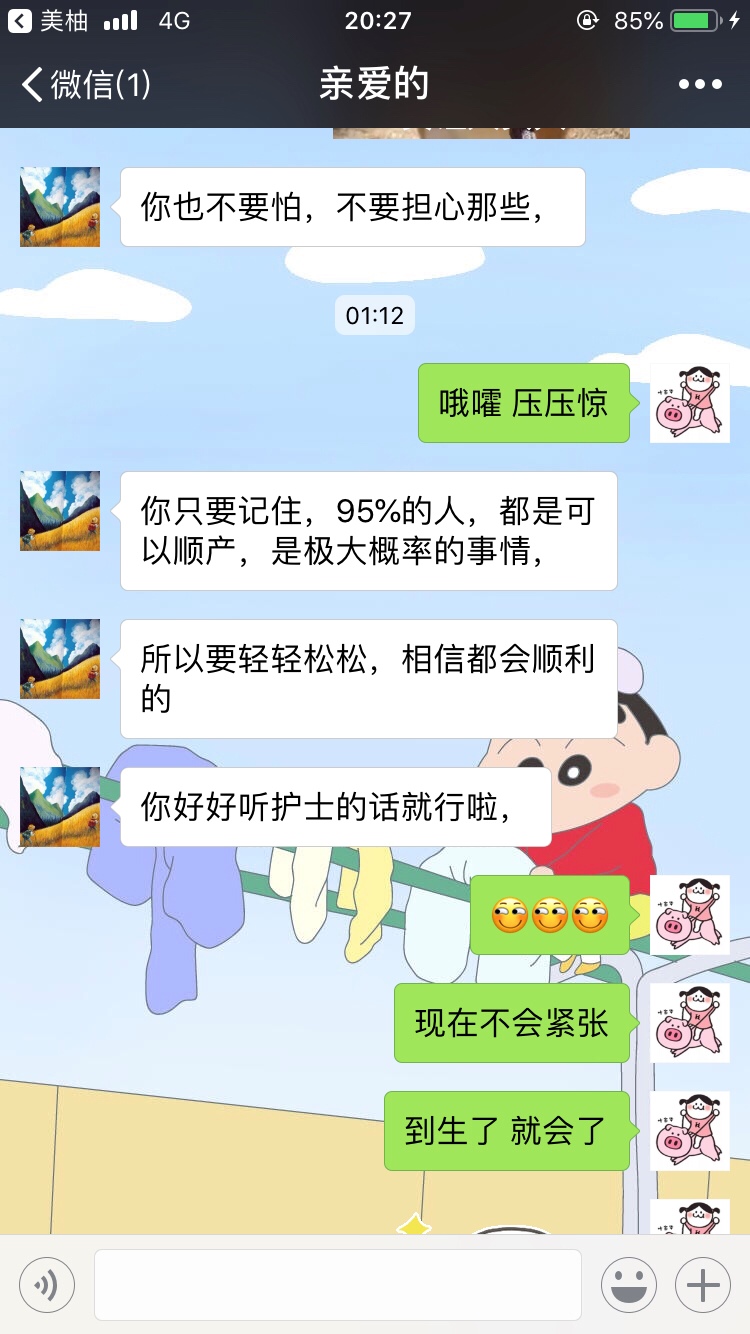This screenshot has height=1334, width=750.
Task: Return to 美柚 app via status bar
Action: tap(50, 20)
